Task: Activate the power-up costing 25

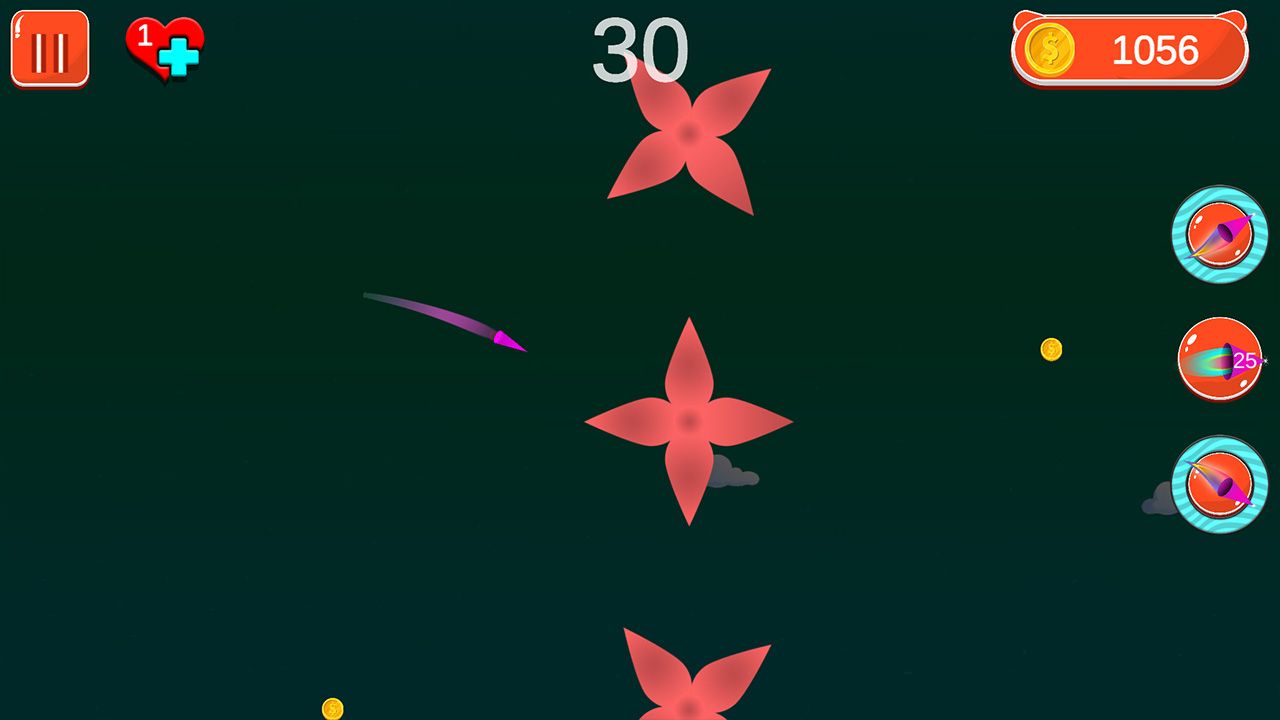Action: (x=1219, y=359)
